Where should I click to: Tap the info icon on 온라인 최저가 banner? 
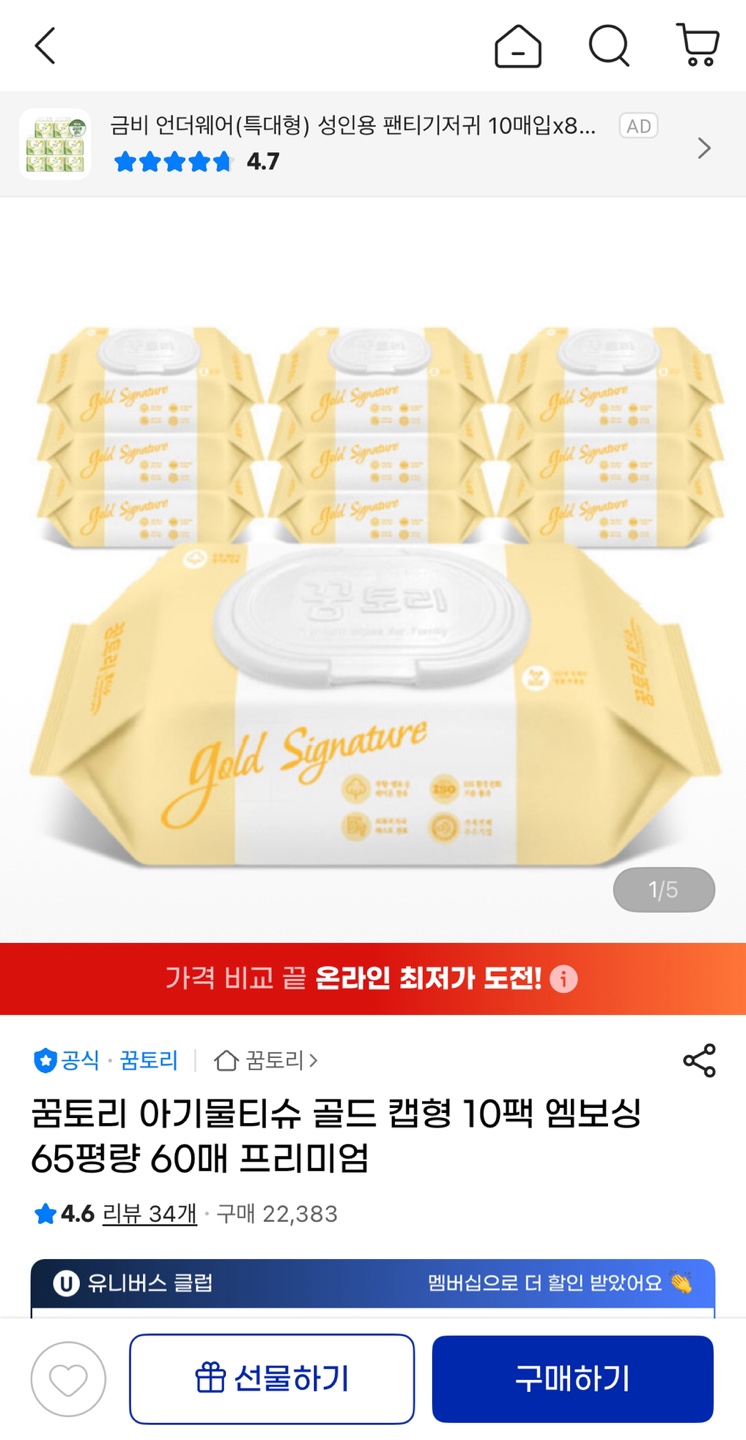click(564, 979)
